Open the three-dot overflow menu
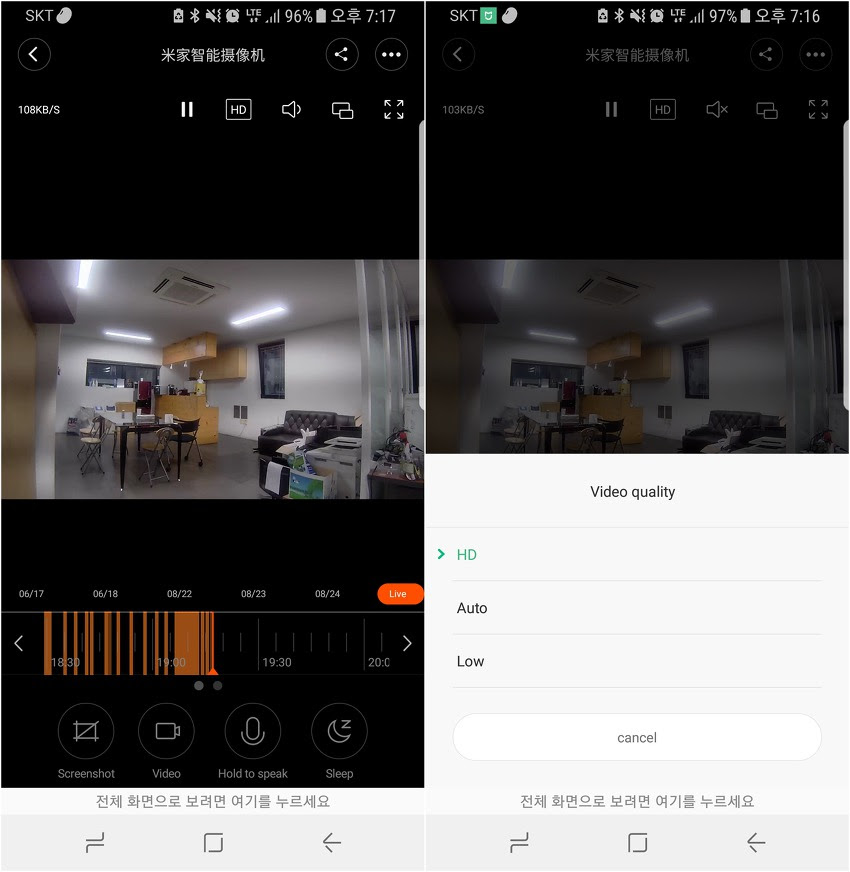This screenshot has width=850, height=872. point(391,55)
